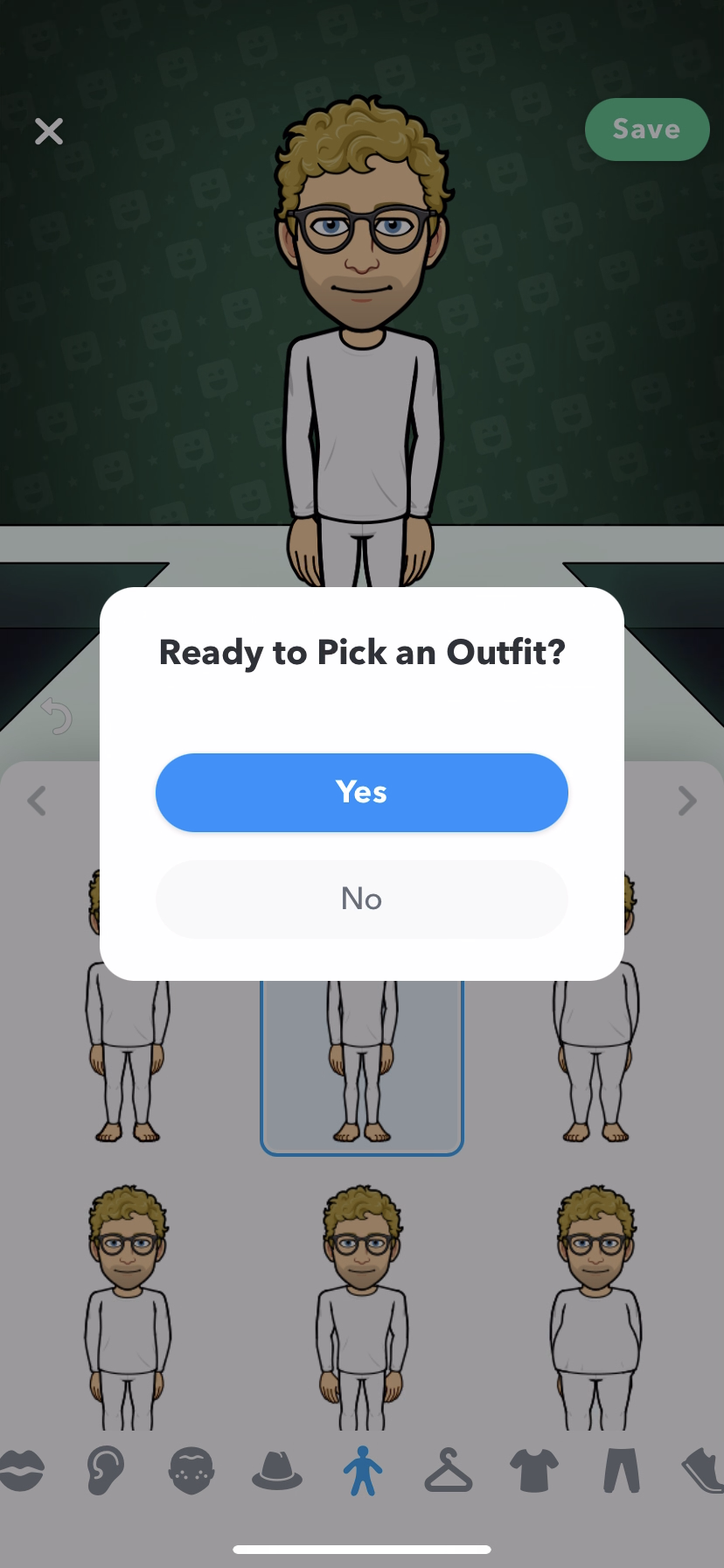
Task: Undo the last change
Action: click(x=57, y=716)
